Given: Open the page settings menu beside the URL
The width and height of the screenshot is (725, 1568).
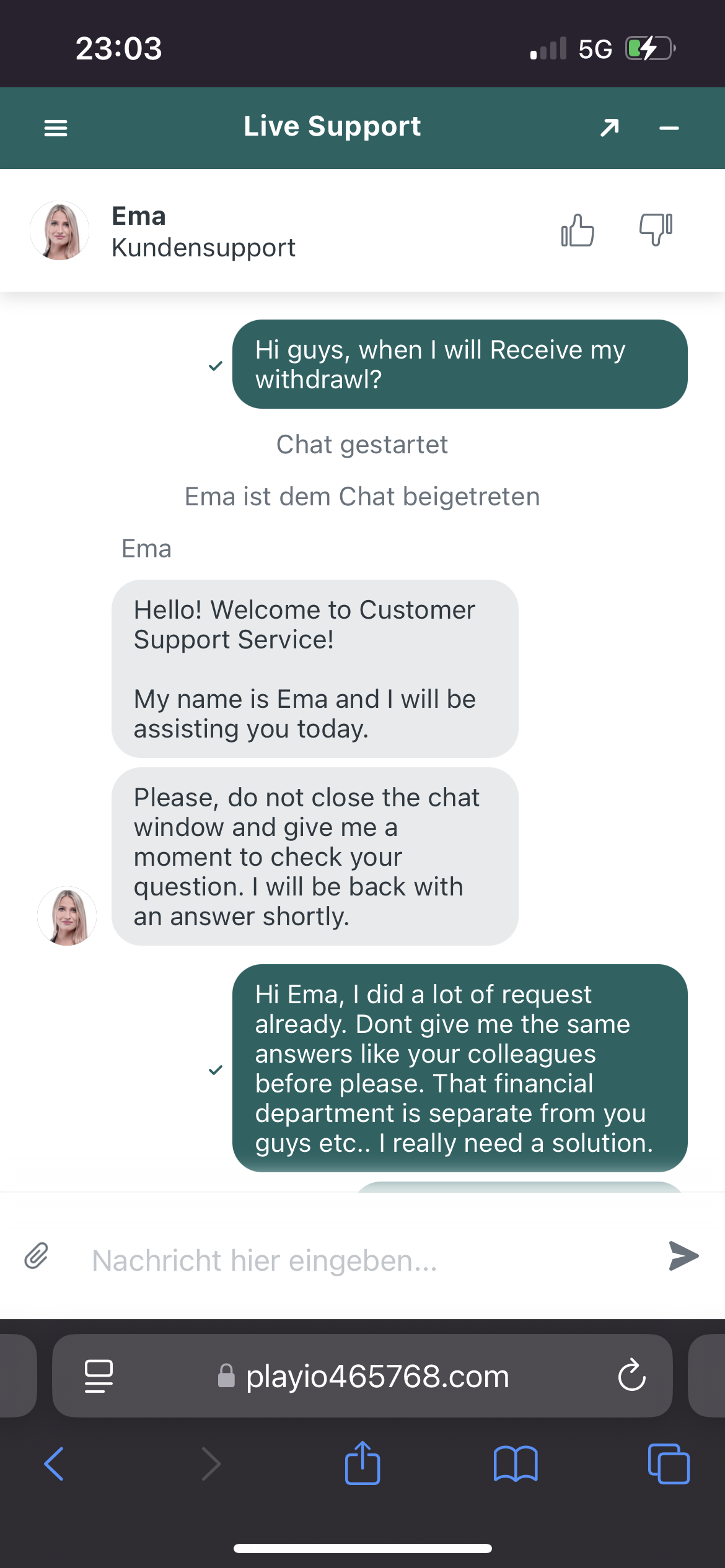Looking at the screenshot, I should point(99,1376).
